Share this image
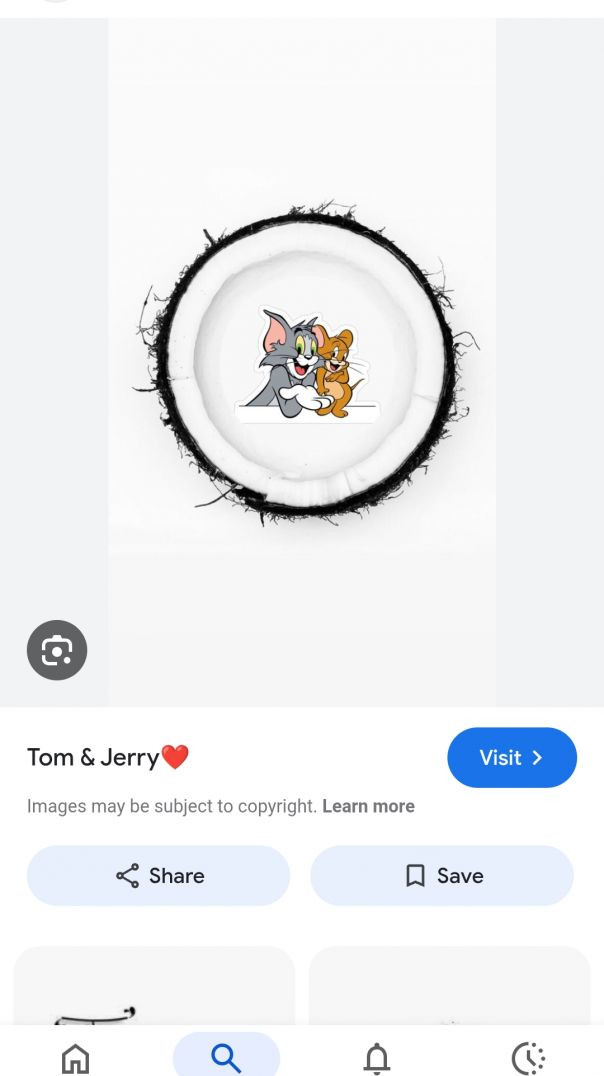Screen dimensions: 604x1076 click(158, 875)
